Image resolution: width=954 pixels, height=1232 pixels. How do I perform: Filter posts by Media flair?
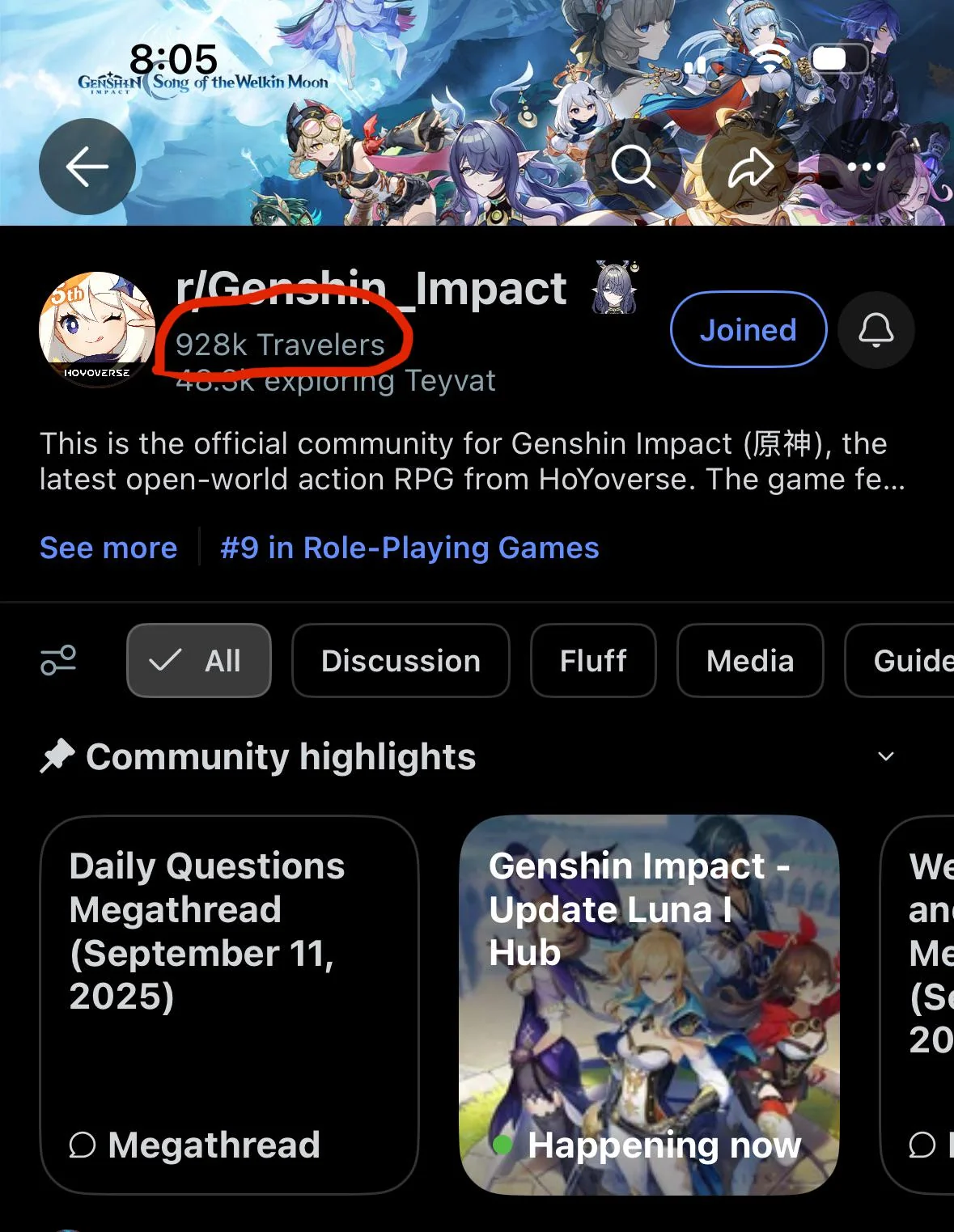click(750, 660)
